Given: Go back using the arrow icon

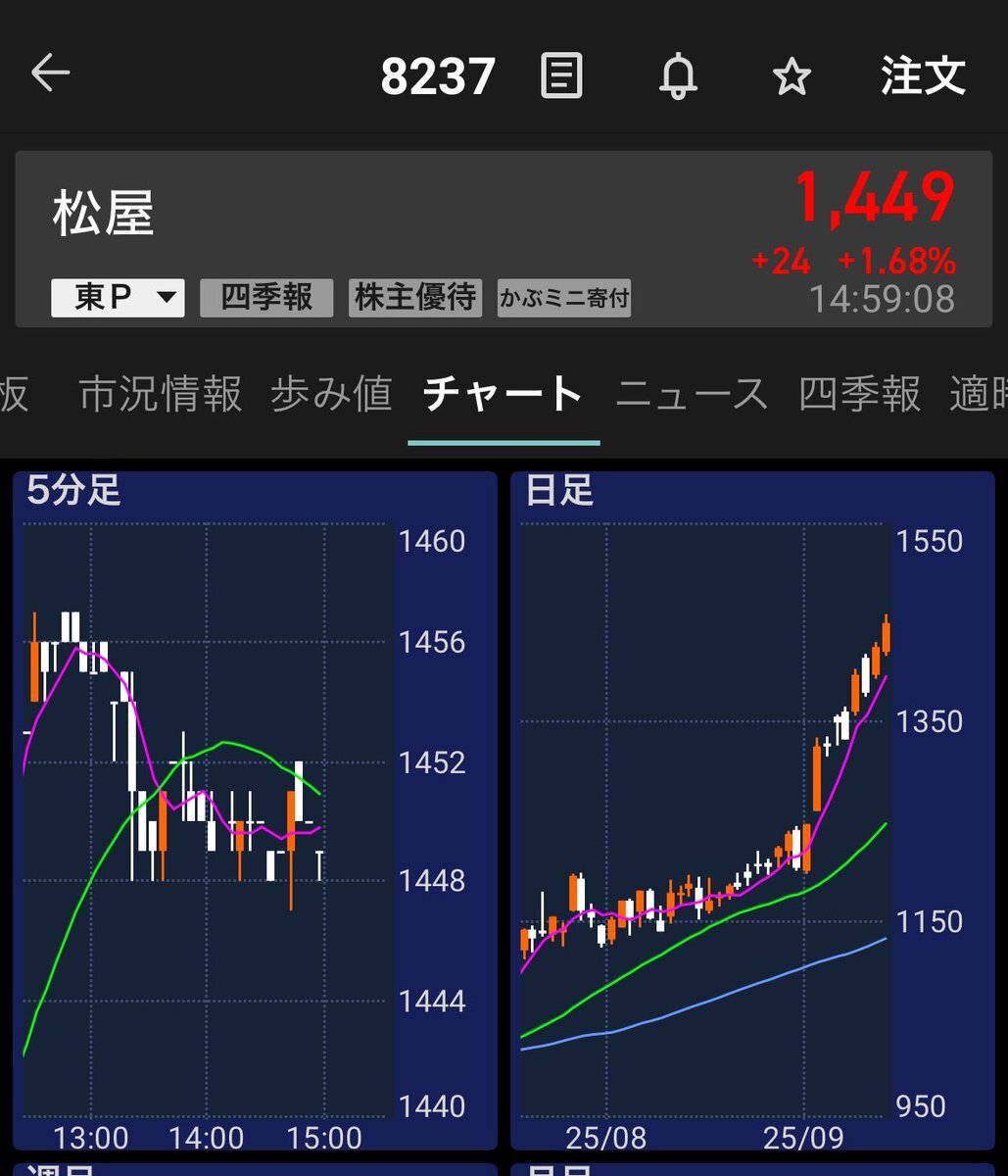Looking at the screenshot, I should coord(50,73).
